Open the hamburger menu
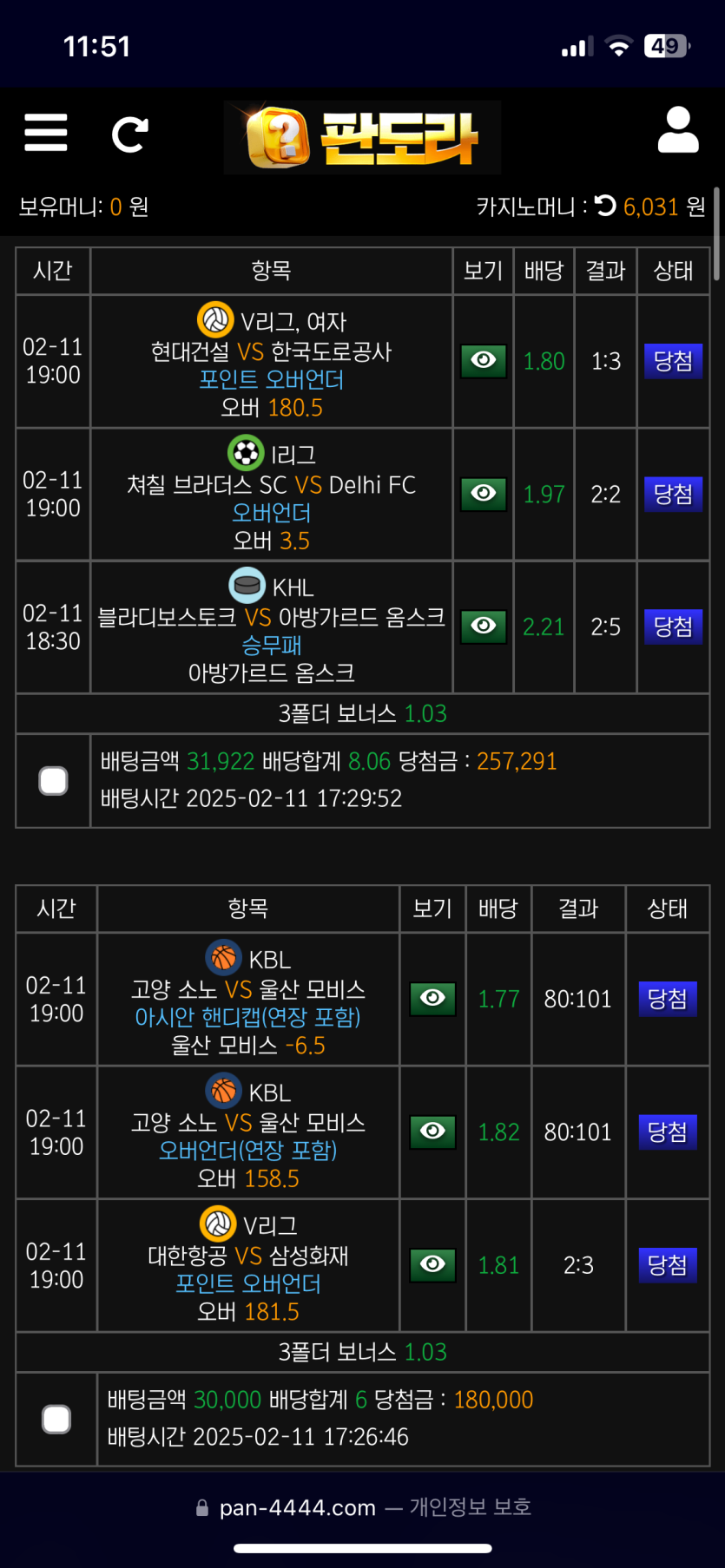The width and height of the screenshot is (725, 1568). [x=46, y=133]
